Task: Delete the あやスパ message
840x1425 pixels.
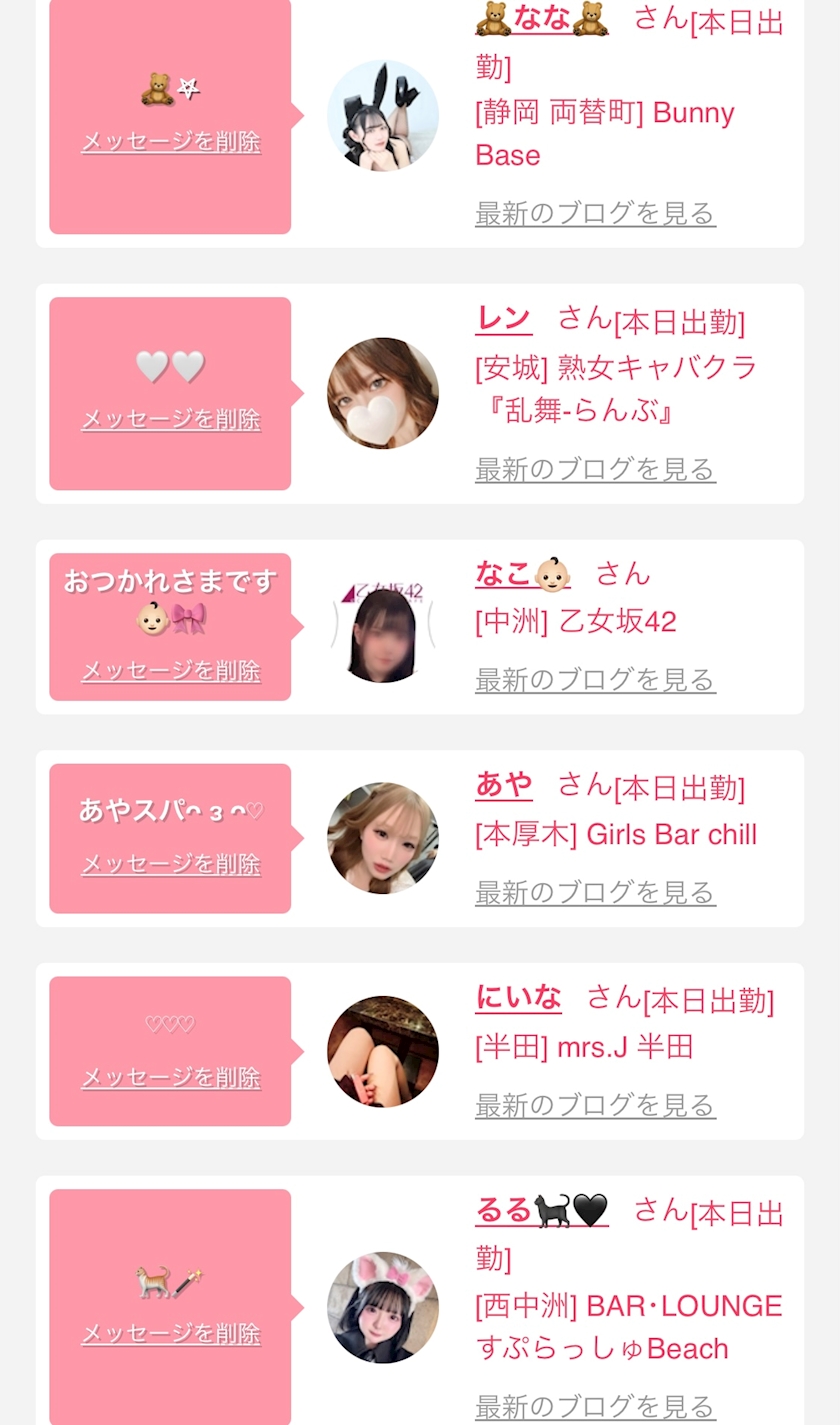Action: [x=171, y=863]
